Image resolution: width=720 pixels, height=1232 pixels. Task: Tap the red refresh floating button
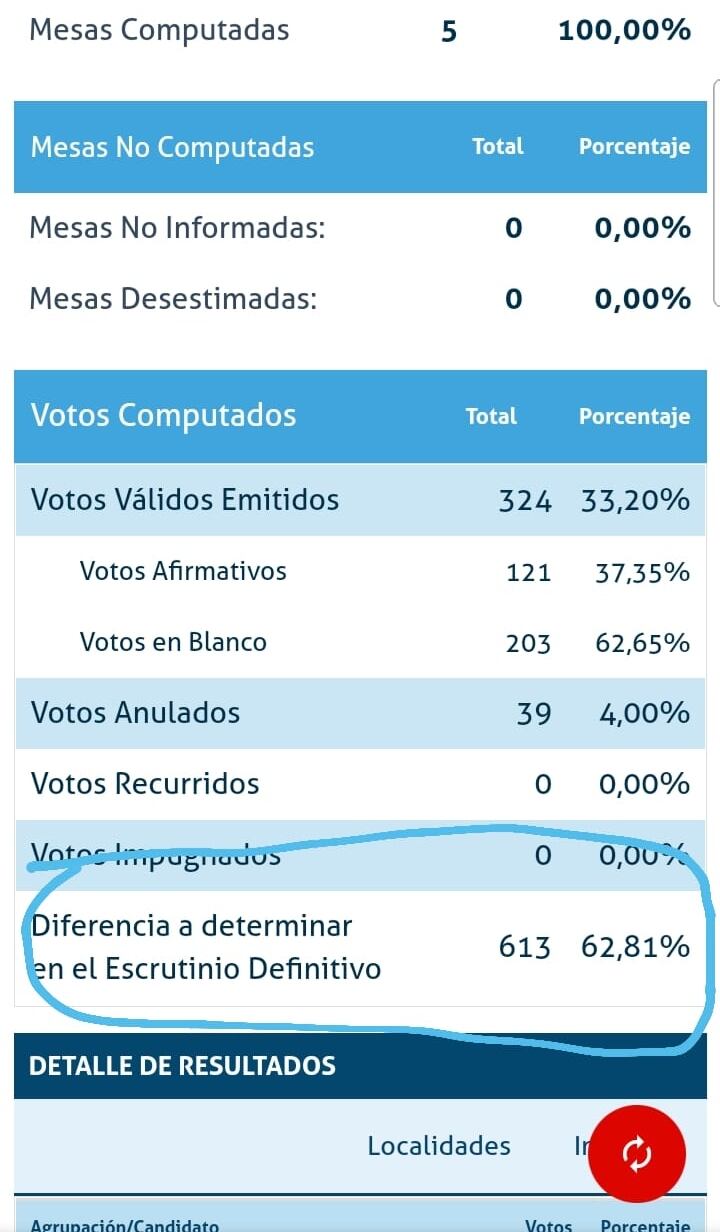[x=637, y=1154]
